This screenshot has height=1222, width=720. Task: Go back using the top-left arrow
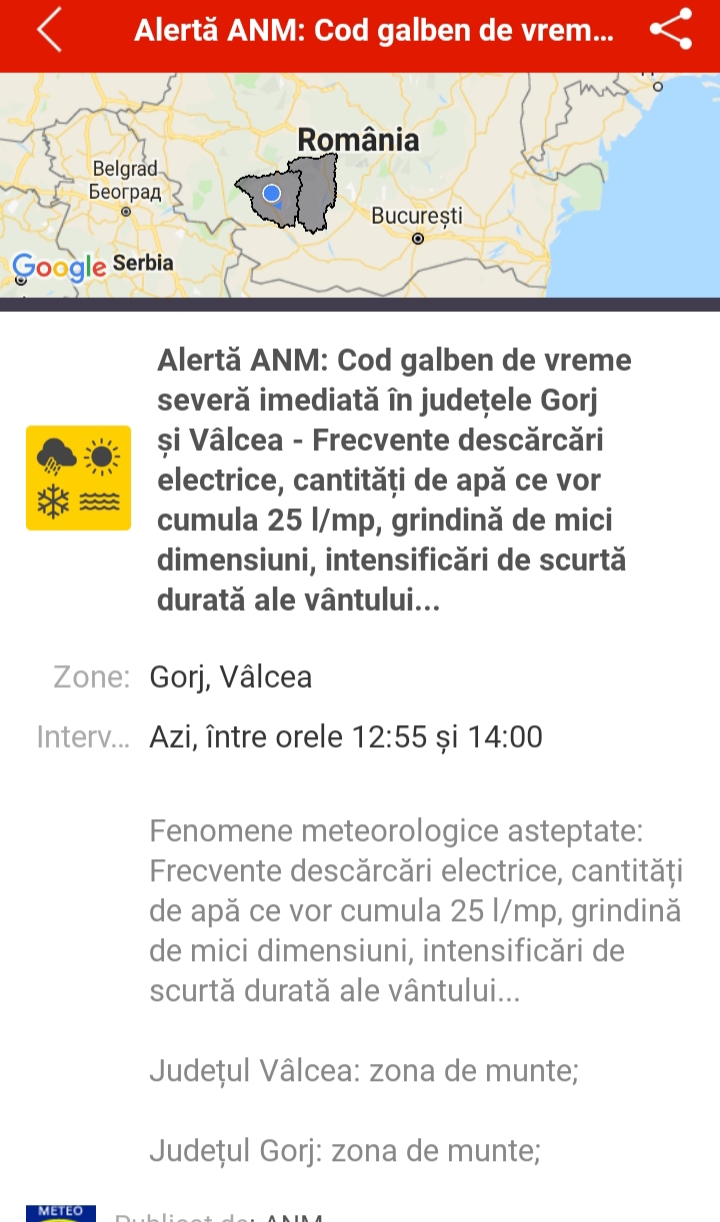(x=49, y=31)
